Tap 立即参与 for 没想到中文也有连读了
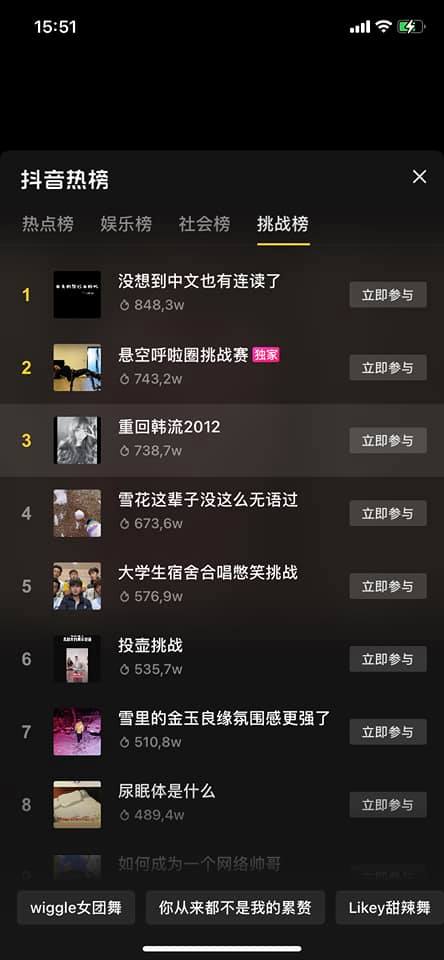444x960 pixels. point(388,295)
